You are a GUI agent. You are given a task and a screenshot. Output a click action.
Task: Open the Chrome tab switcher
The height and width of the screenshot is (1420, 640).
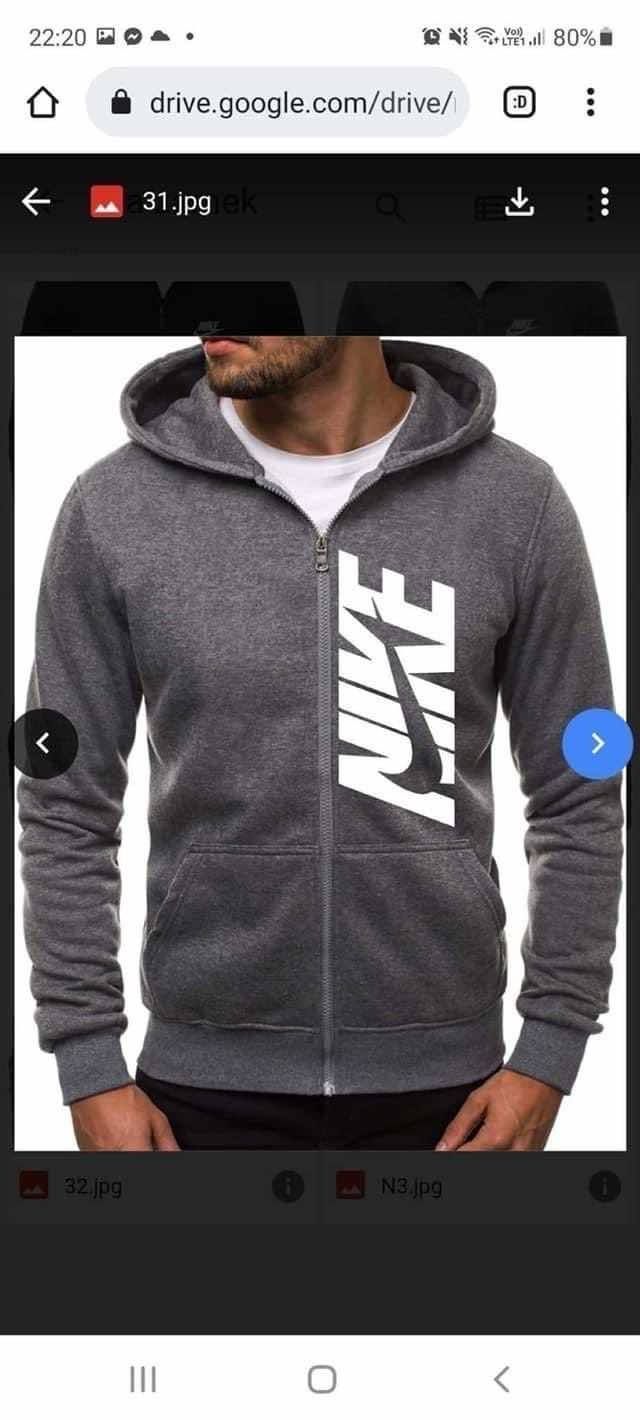coord(518,102)
